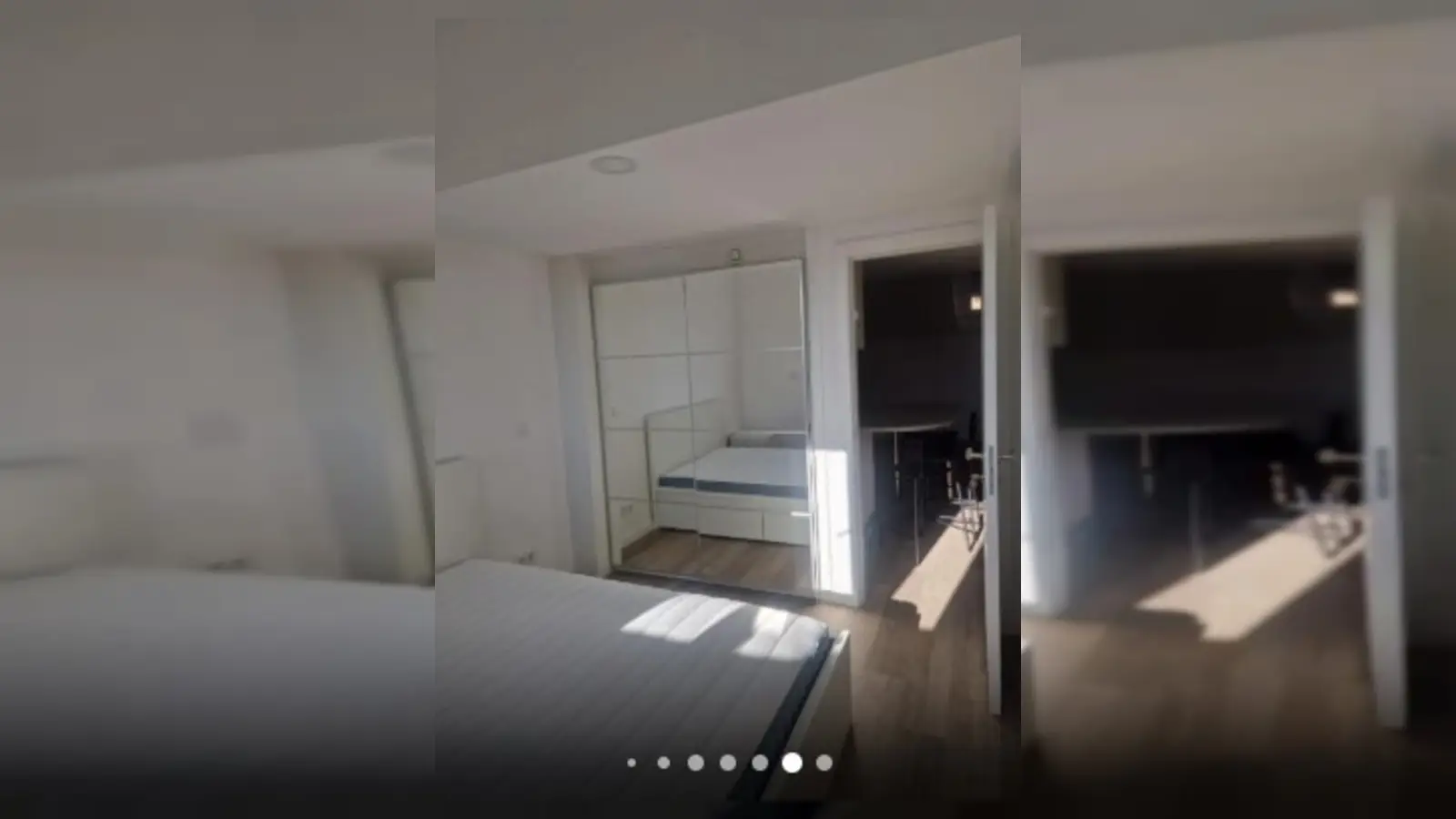
Task: Select the first, smallest page indicator dot
Action: tap(632, 763)
